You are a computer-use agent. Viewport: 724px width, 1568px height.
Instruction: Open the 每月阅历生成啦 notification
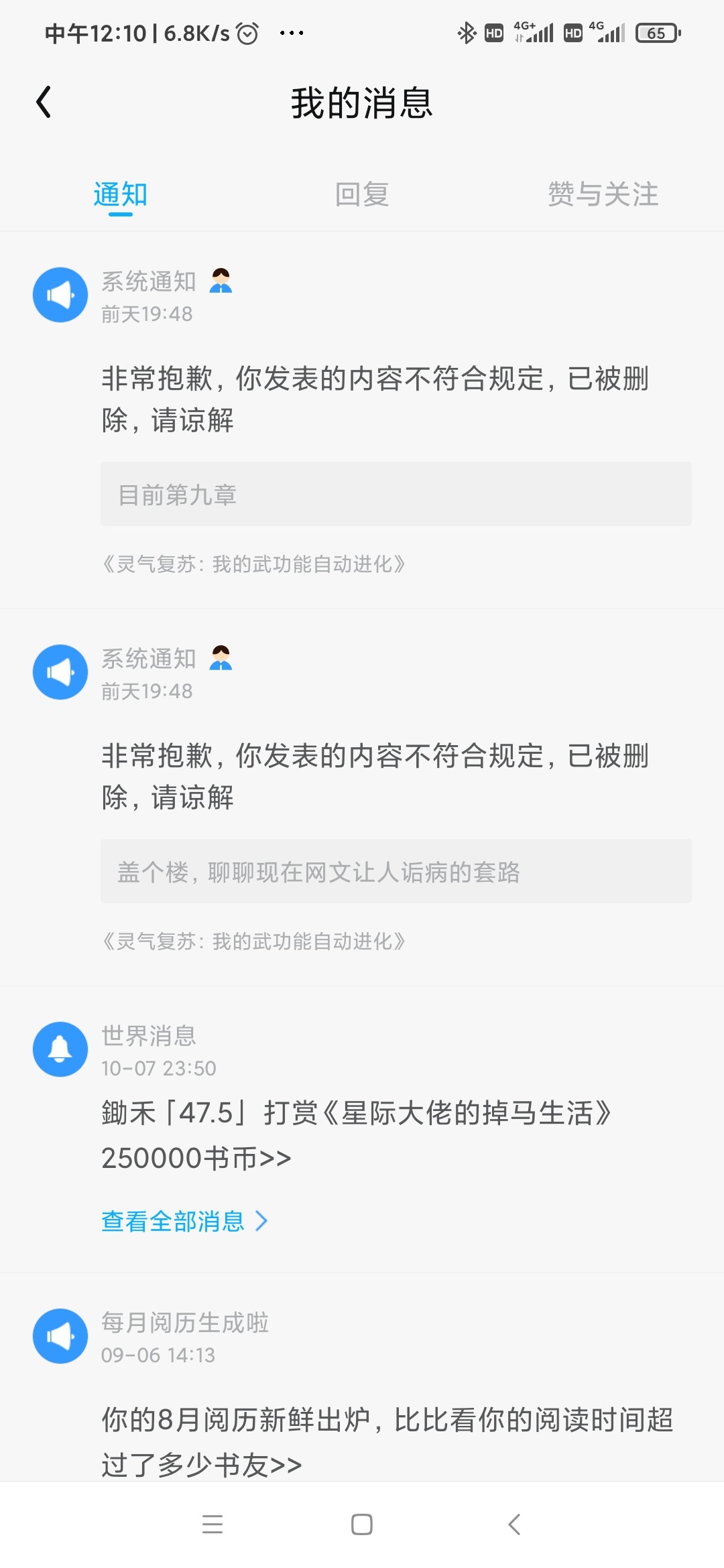click(x=386, y=1441)
